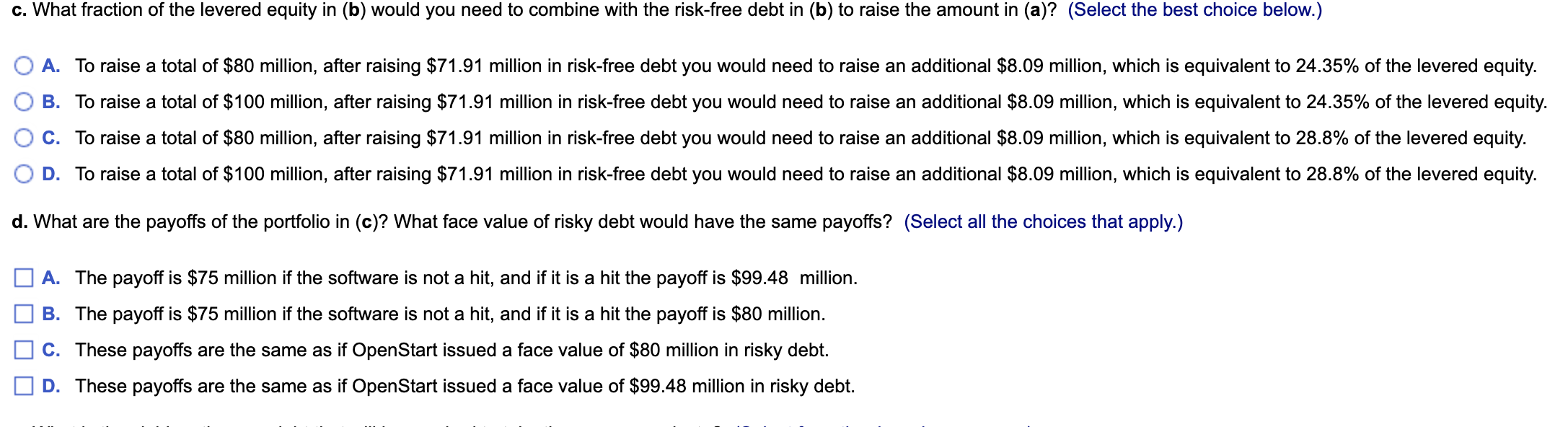The height and width of the screenshot is (427, 1568).
Task: Select option D: $100 million total, 28.8%
Action: 23,175
